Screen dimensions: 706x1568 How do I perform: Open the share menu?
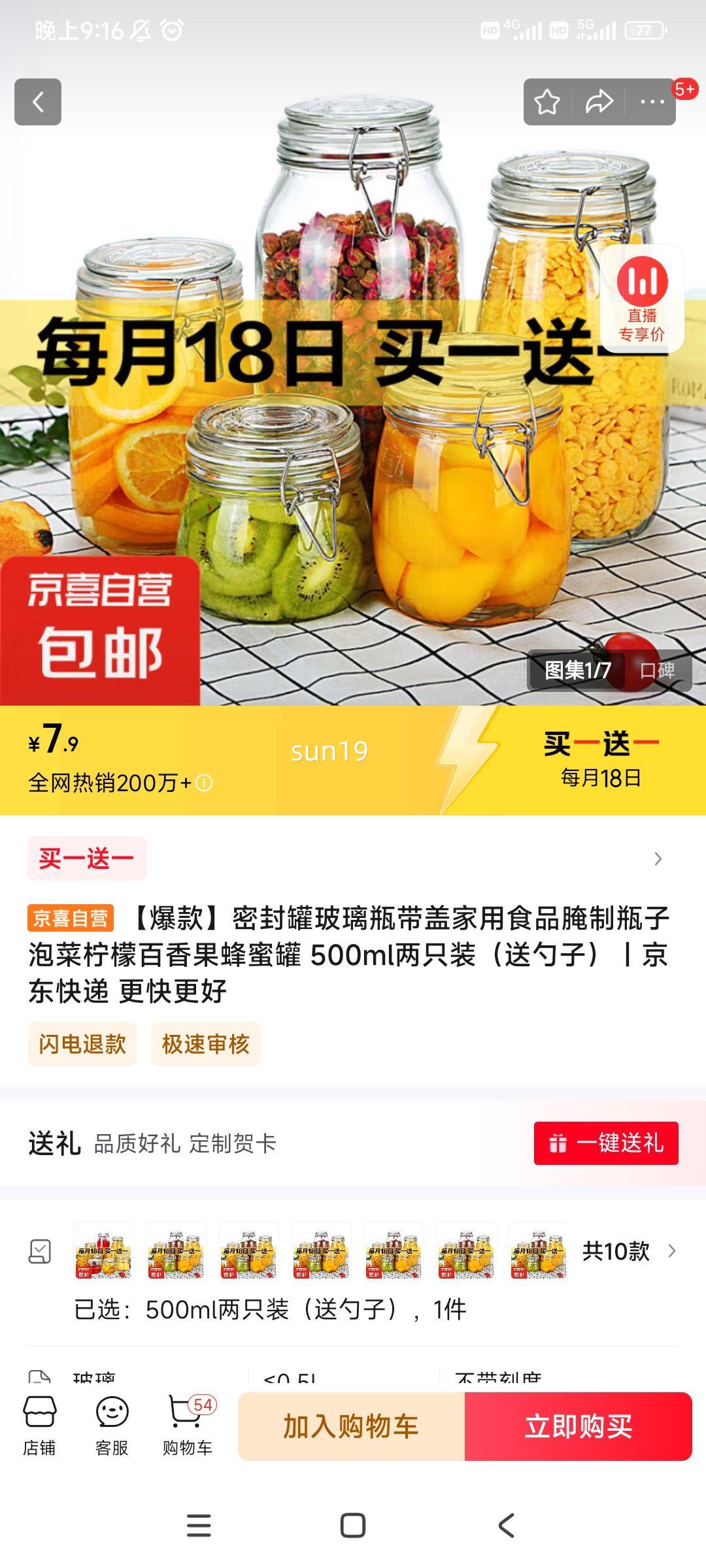[x=599, y=101]
